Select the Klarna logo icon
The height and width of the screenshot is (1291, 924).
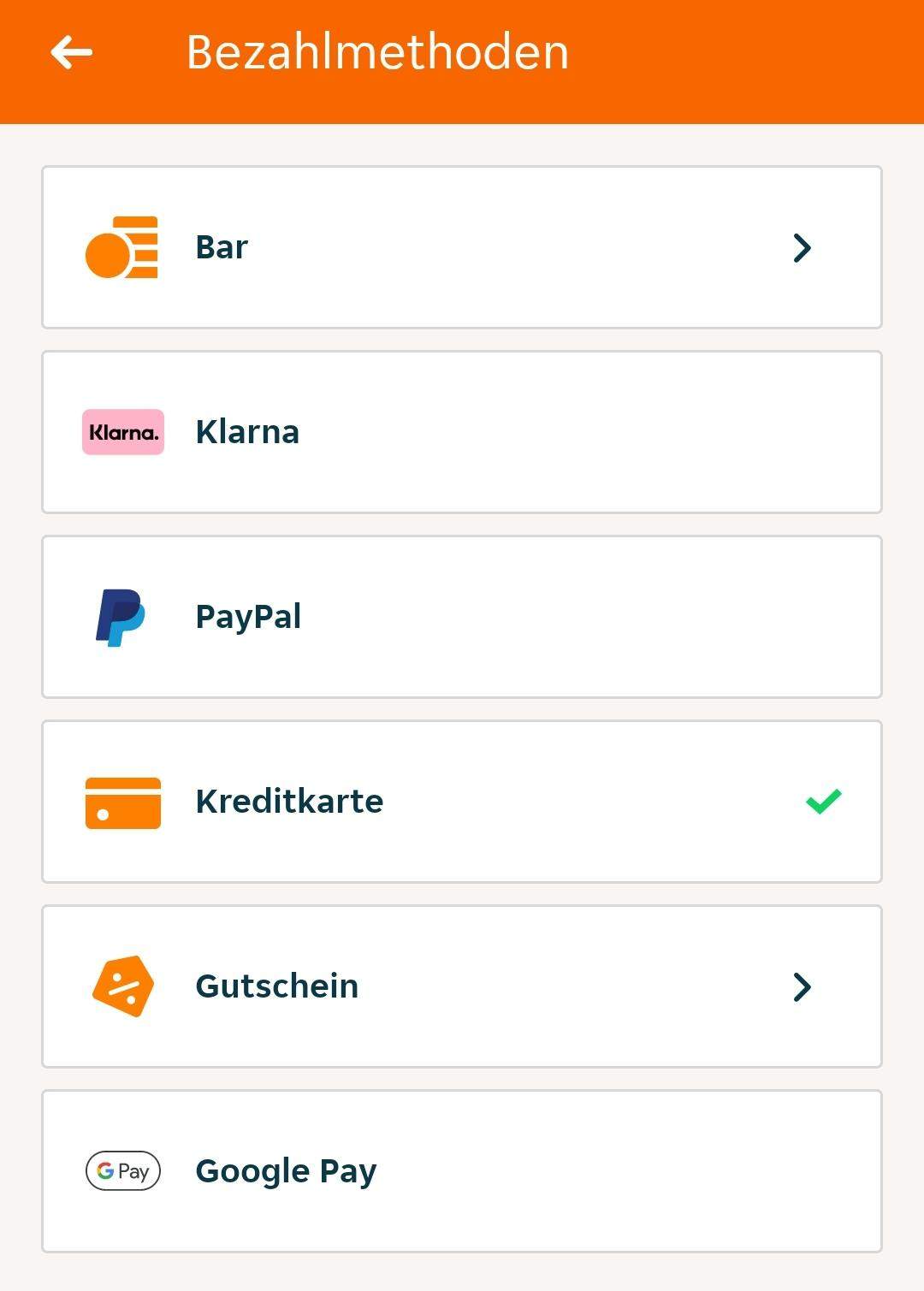pos(122,432)
